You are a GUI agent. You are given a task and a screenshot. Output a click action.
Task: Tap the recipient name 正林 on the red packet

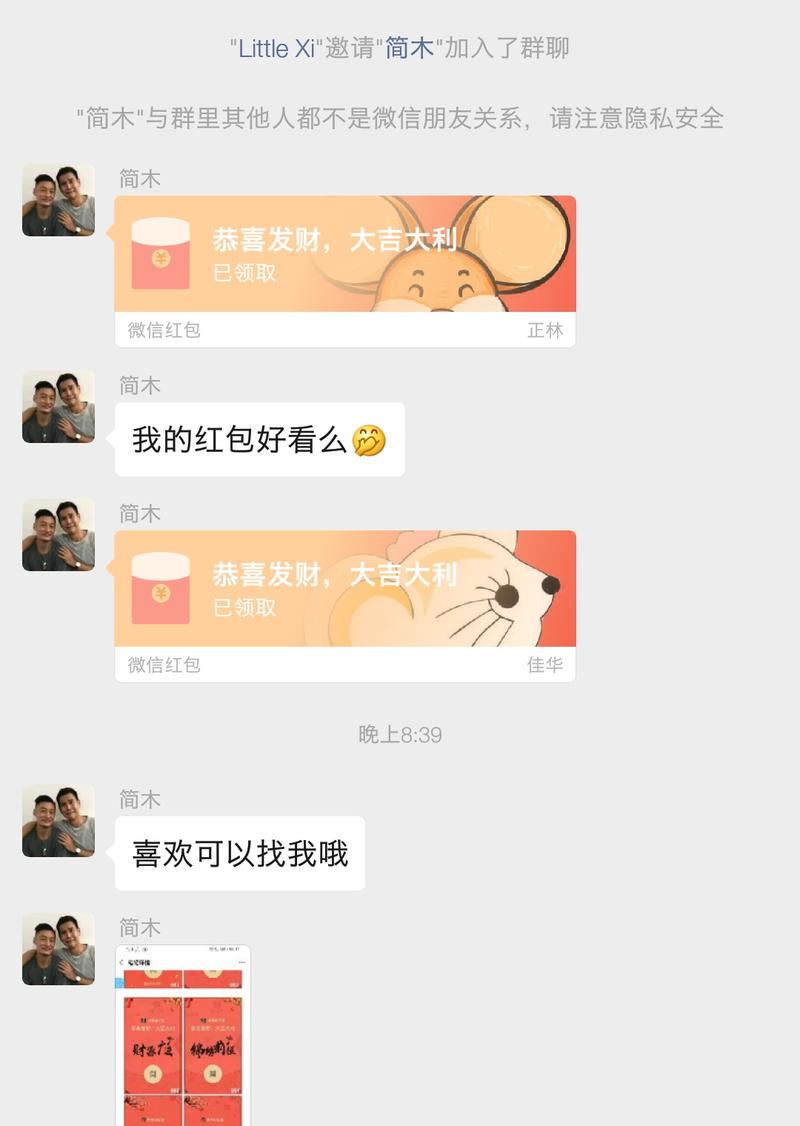548,330
